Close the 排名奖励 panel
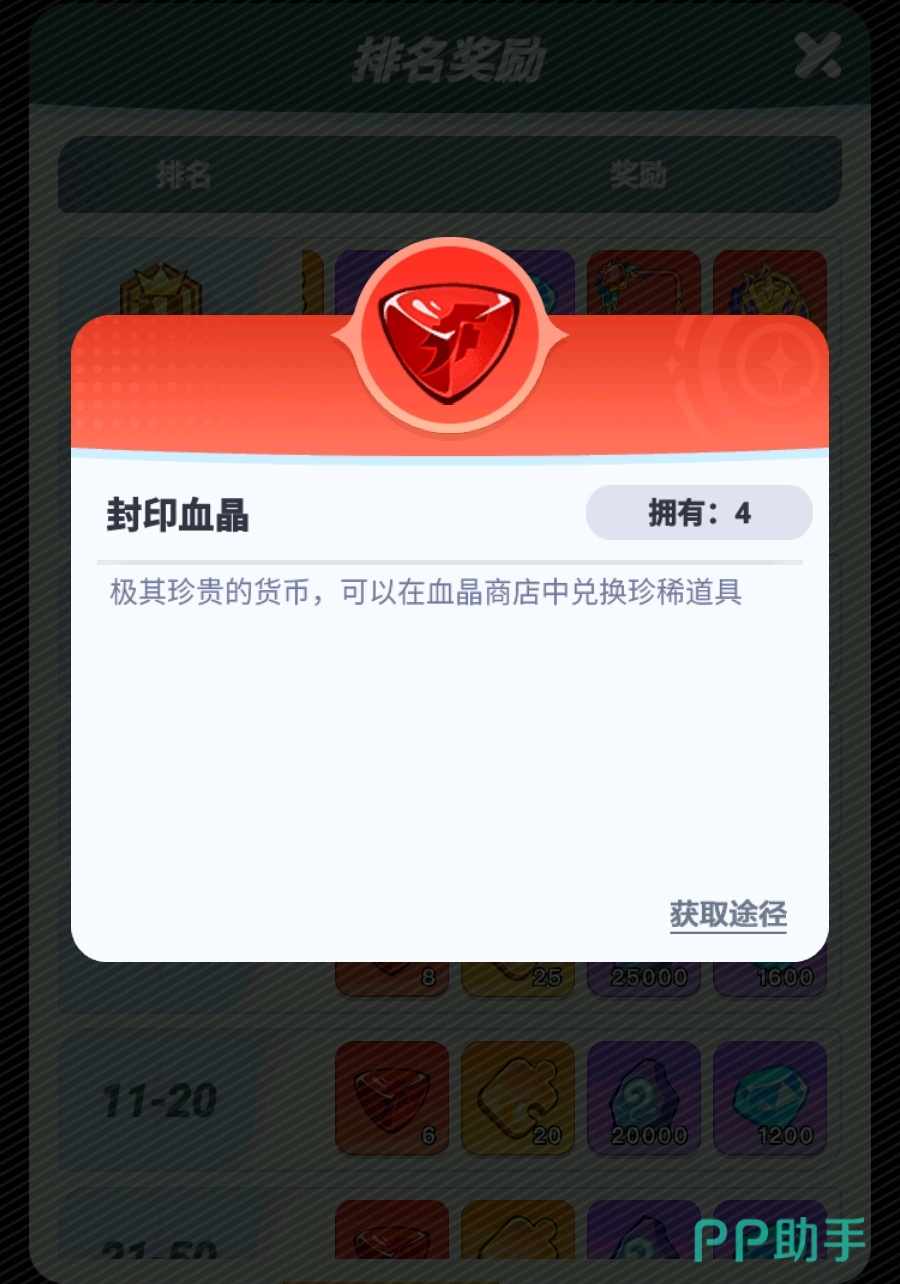The height and width of the screenshot is (1284, 900). click(x=817, y=55)
